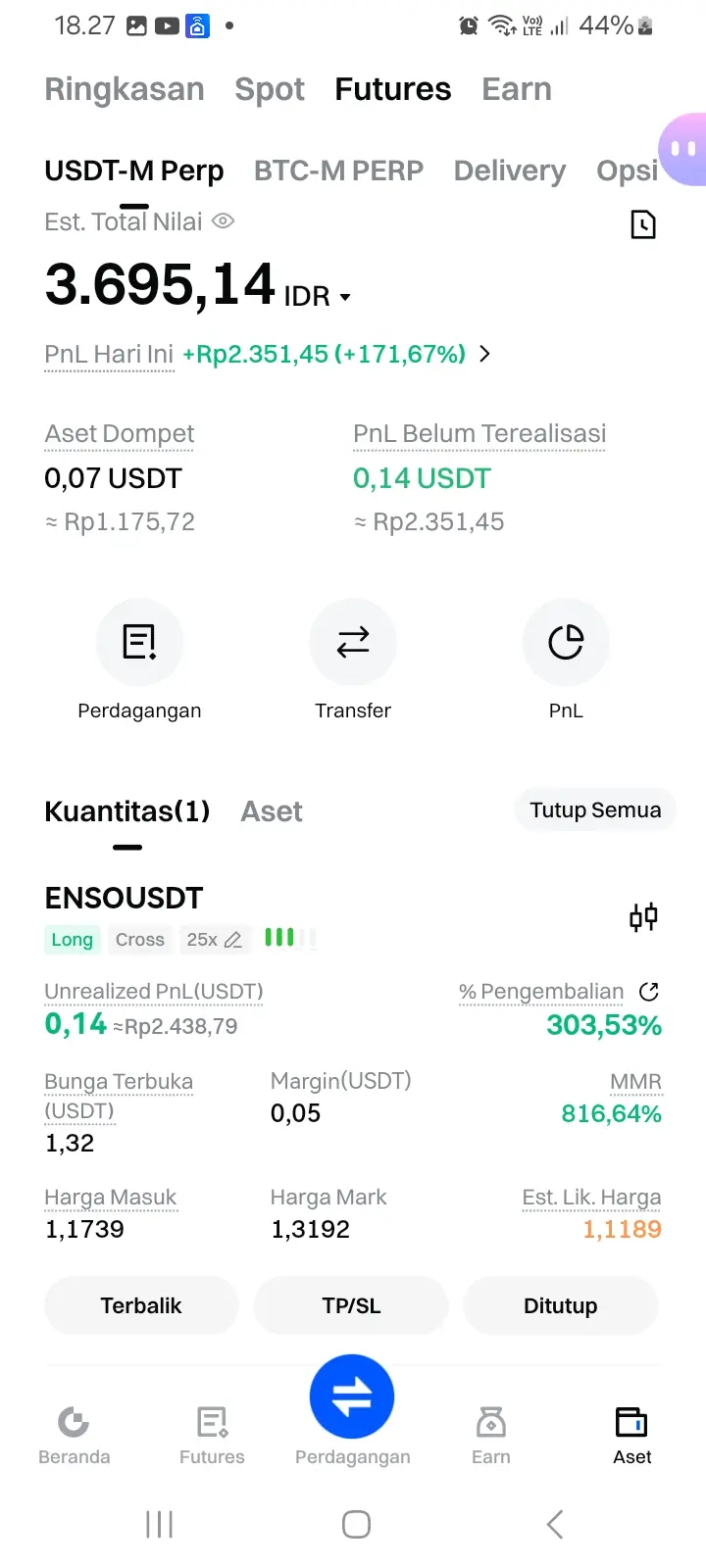Screen dimensions: 706x1568
Task: Tap the Transfer shortcut
Action: 353,643
